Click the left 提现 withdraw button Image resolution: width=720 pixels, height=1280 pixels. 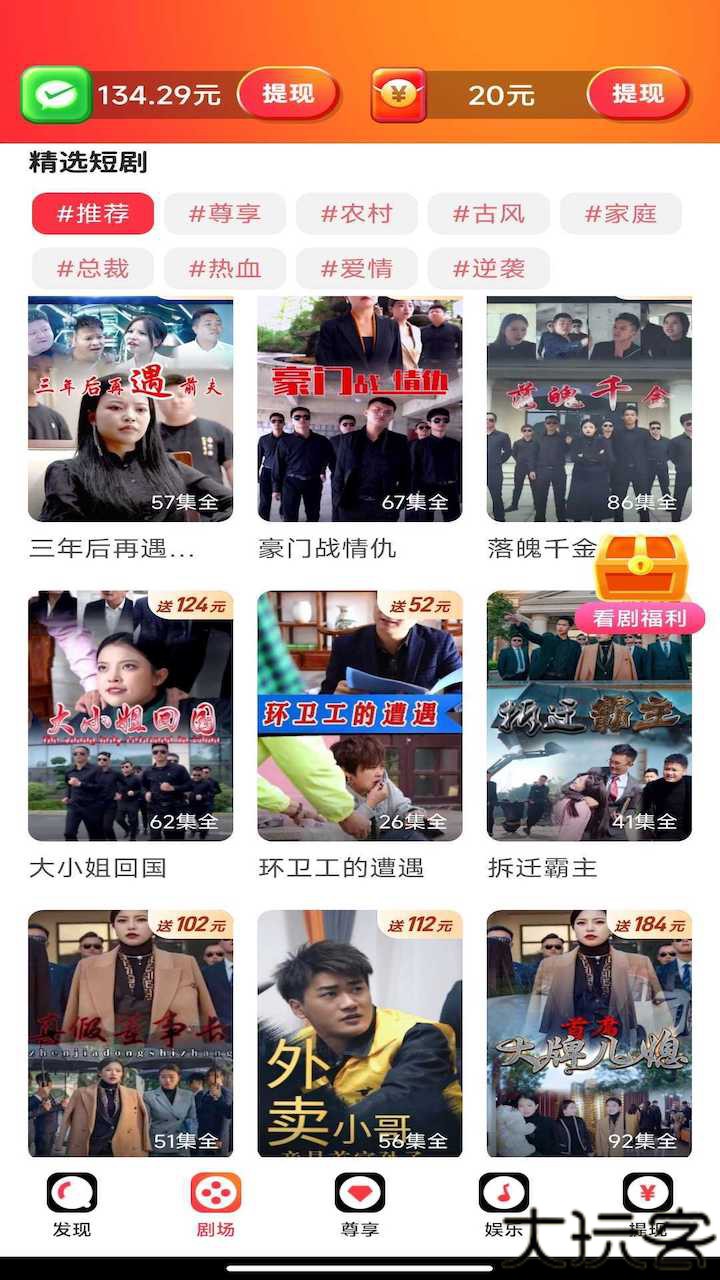[x=288, y=95]
